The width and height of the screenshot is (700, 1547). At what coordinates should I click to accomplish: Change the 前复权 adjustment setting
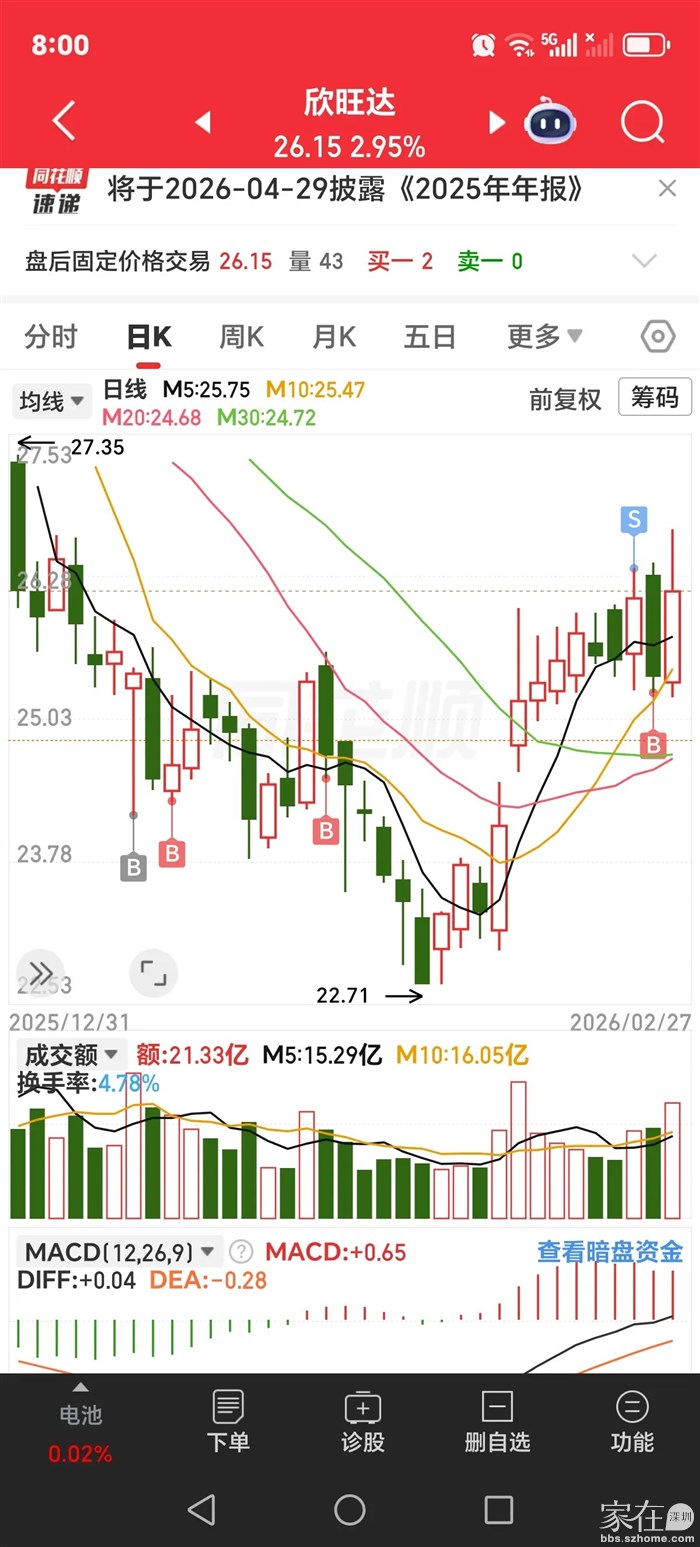click(x=565, y=399)
